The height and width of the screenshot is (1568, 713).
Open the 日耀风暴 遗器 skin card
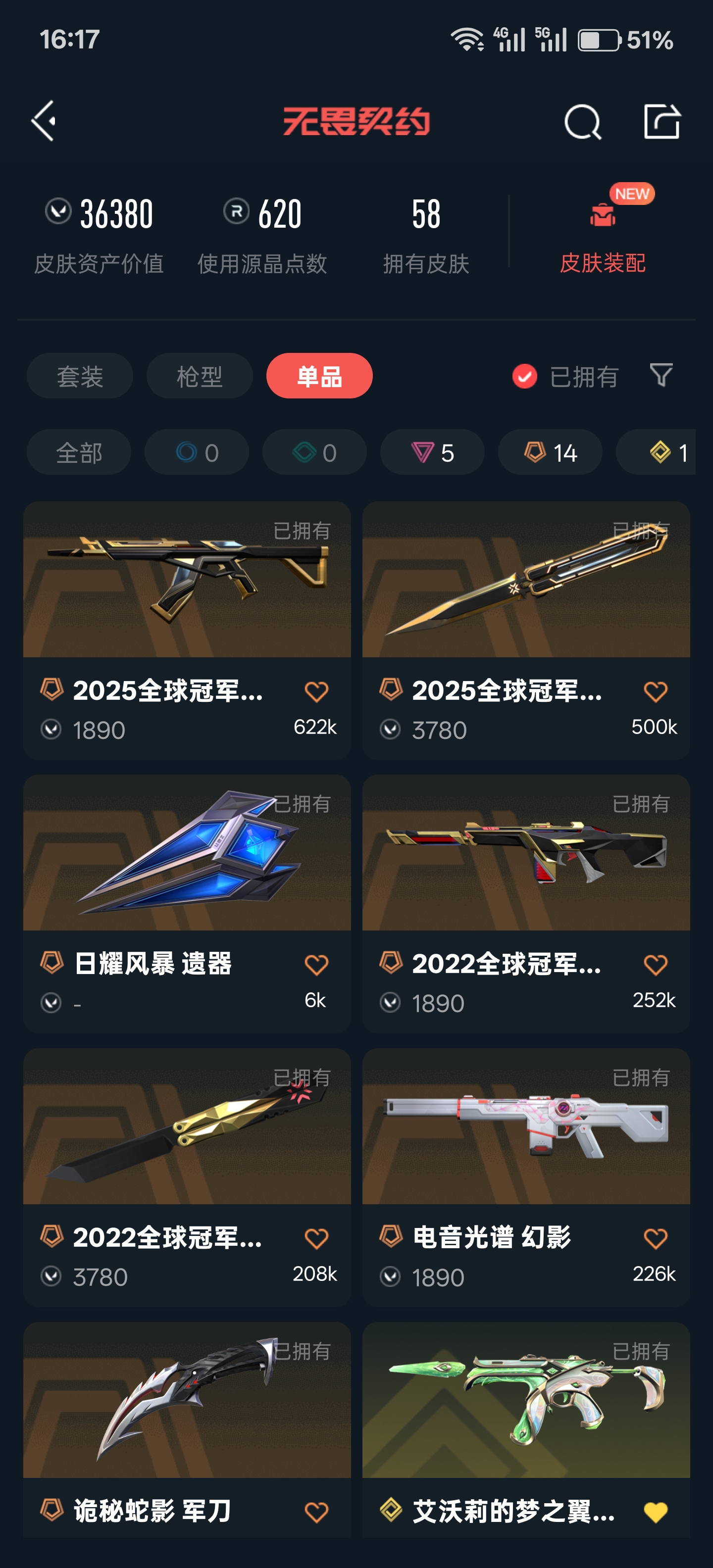186,864
